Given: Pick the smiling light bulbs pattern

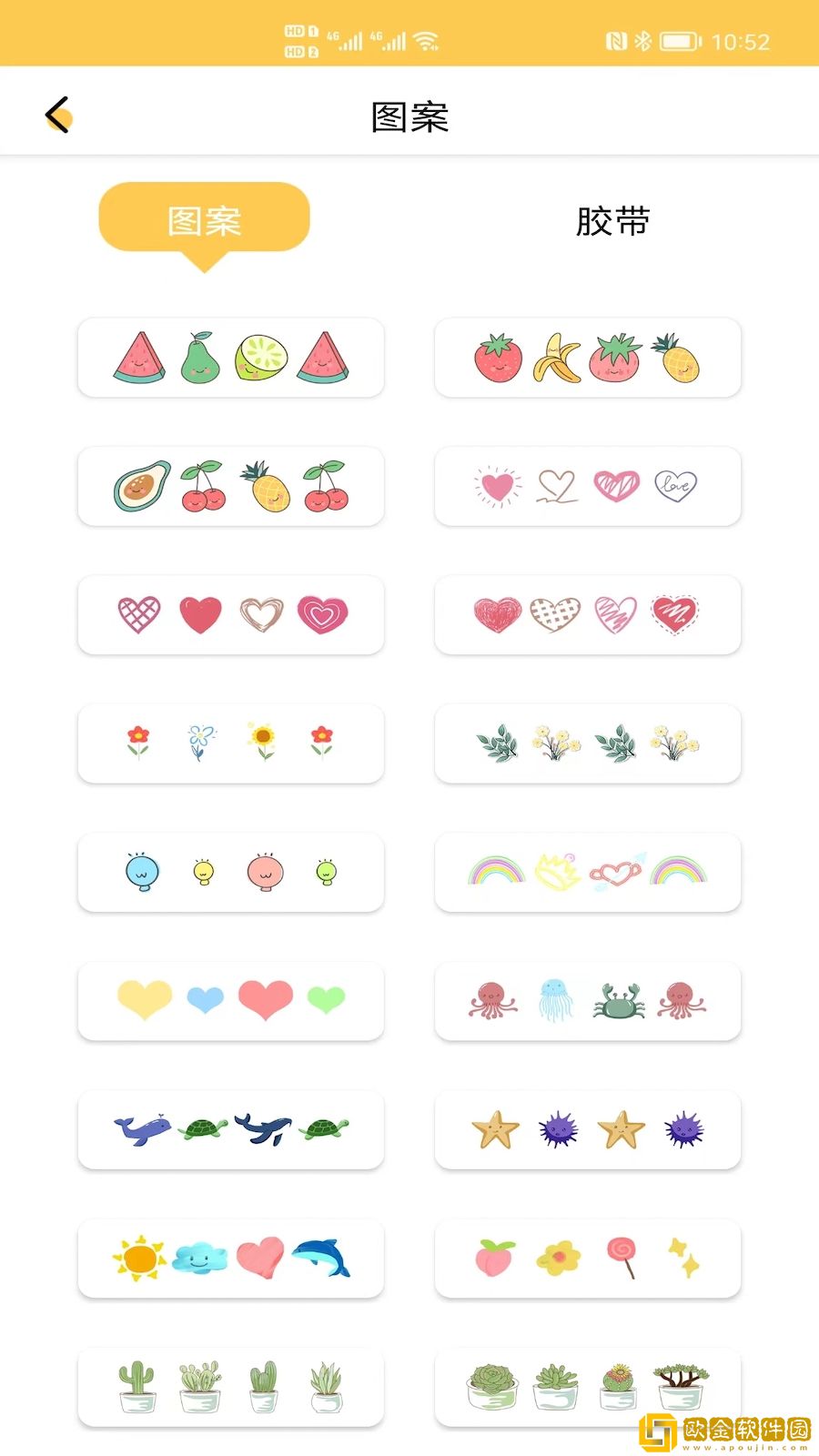Looking at the screenshot, I should (231, 872).
